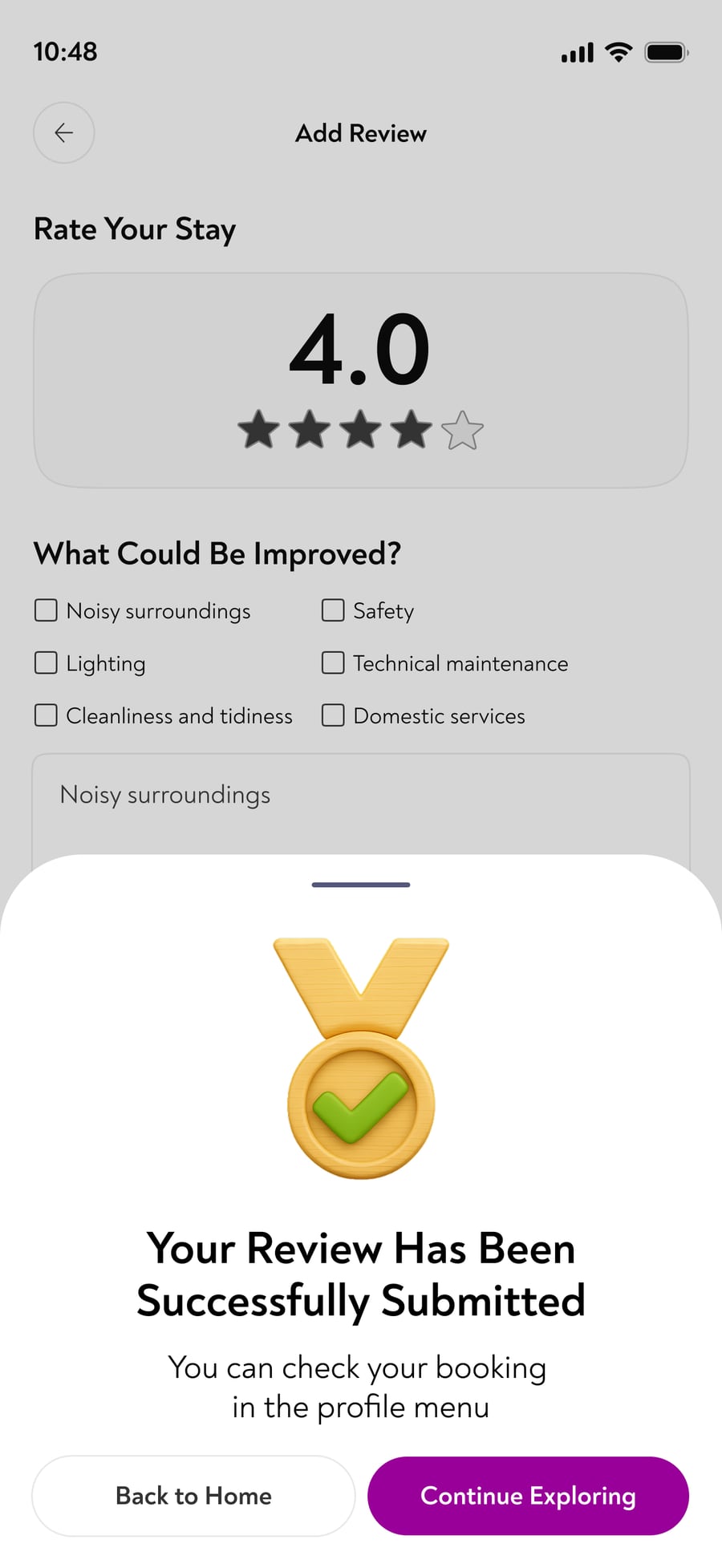Select Continue Exploring
The height and width of the screenshot is (1568, 722).
[528, 1496]
